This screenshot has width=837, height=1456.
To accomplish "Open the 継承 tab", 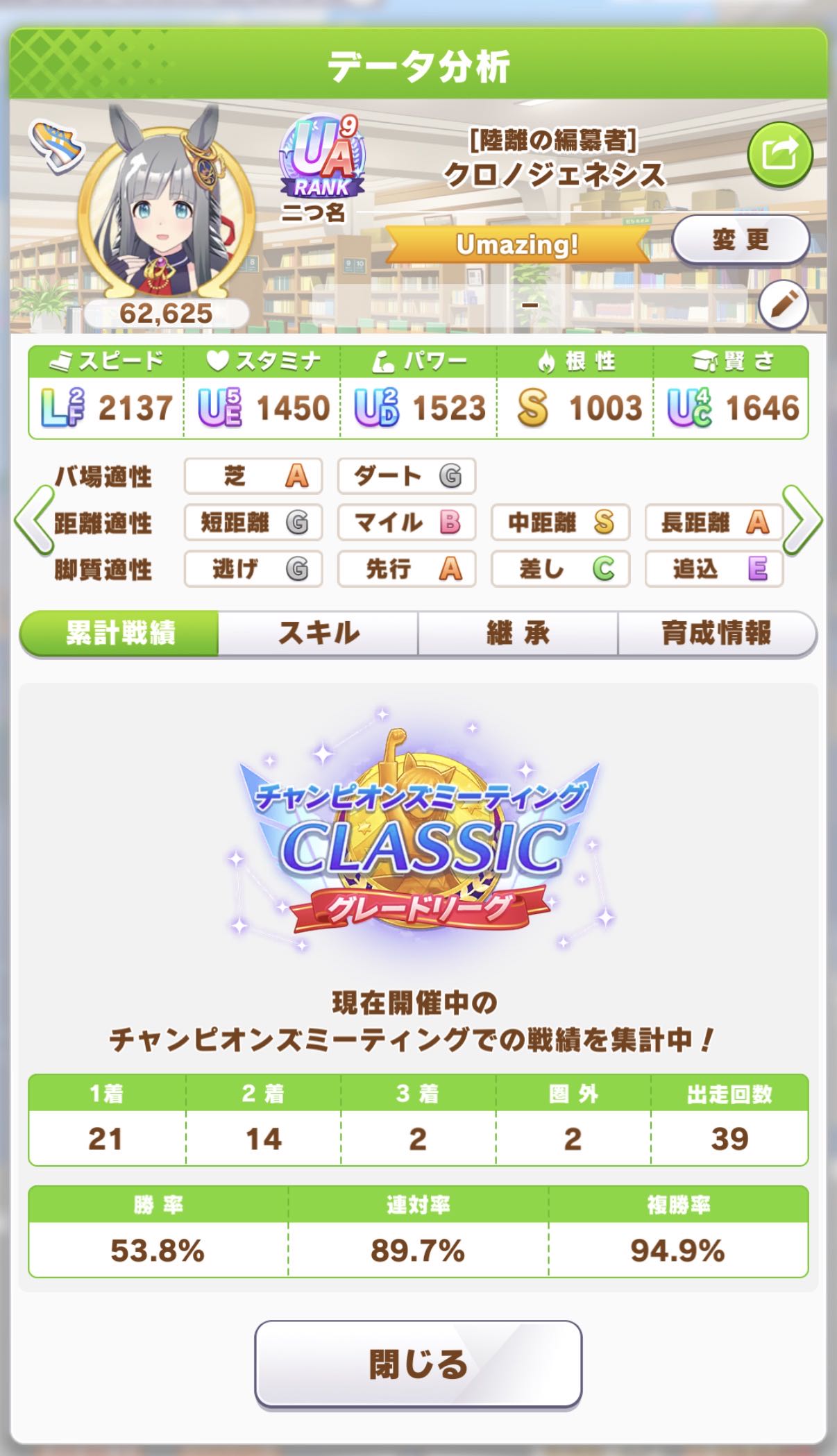I will coord(518,633).
